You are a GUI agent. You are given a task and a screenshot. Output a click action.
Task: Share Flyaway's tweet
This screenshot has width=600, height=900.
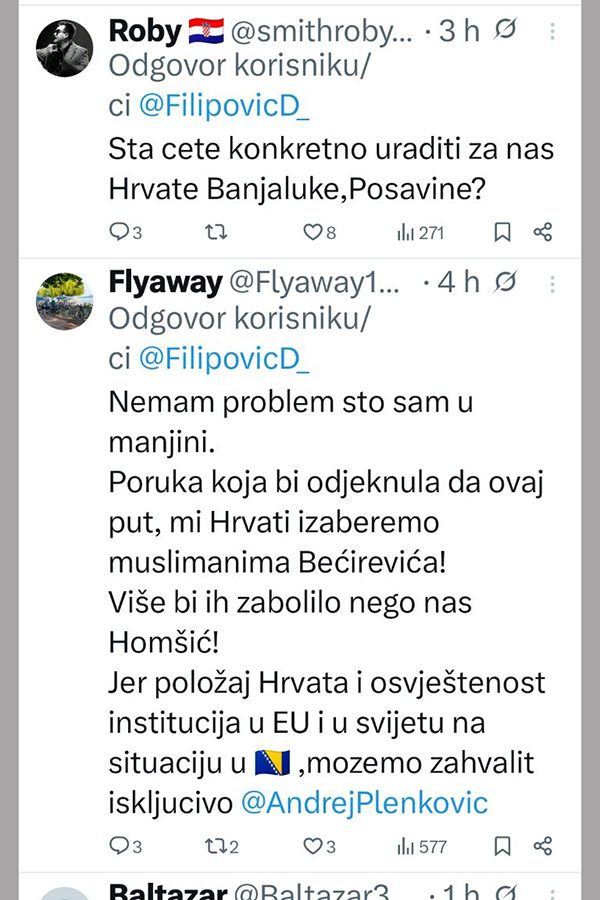[543, 846]
